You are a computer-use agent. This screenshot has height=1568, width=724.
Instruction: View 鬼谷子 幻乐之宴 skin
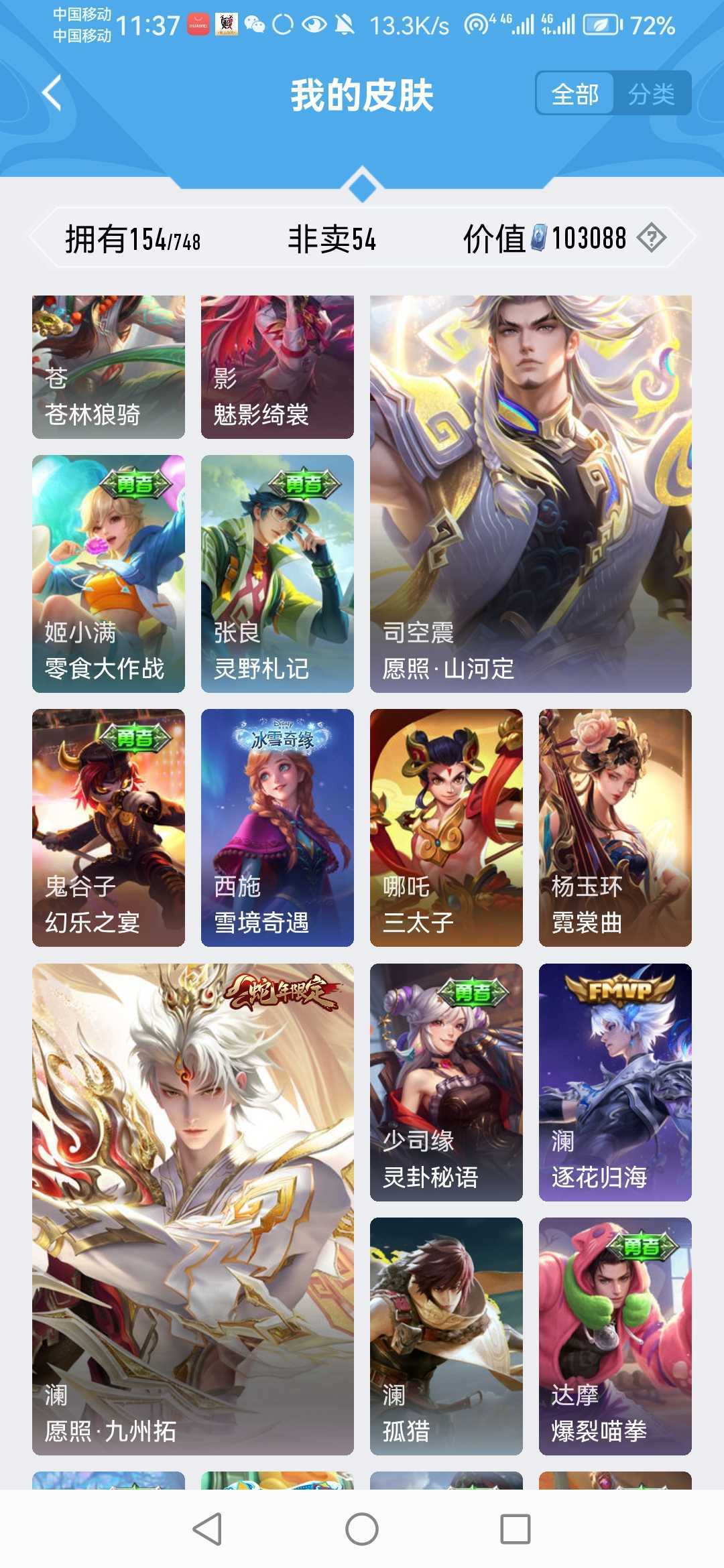coord(109,828)
